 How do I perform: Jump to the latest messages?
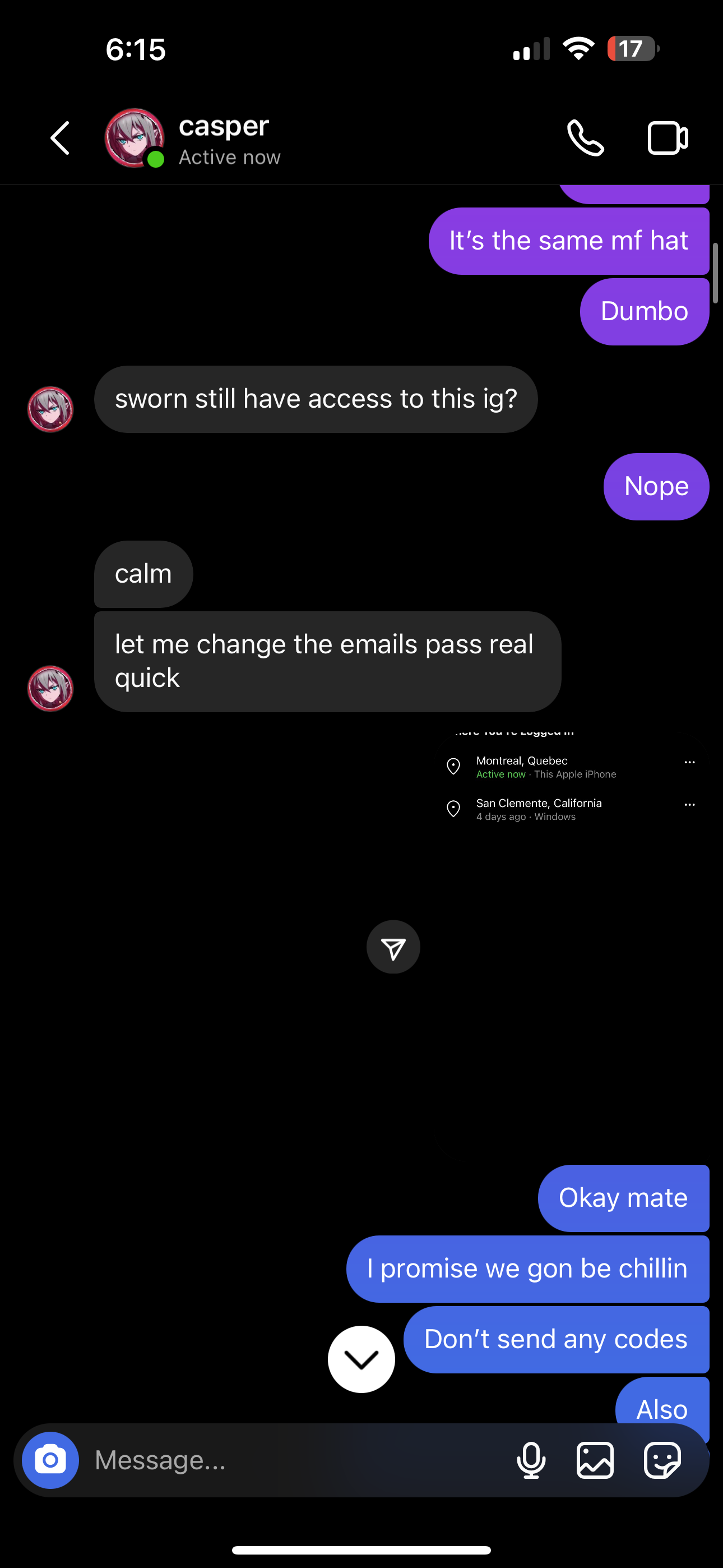pos(361,1359)
